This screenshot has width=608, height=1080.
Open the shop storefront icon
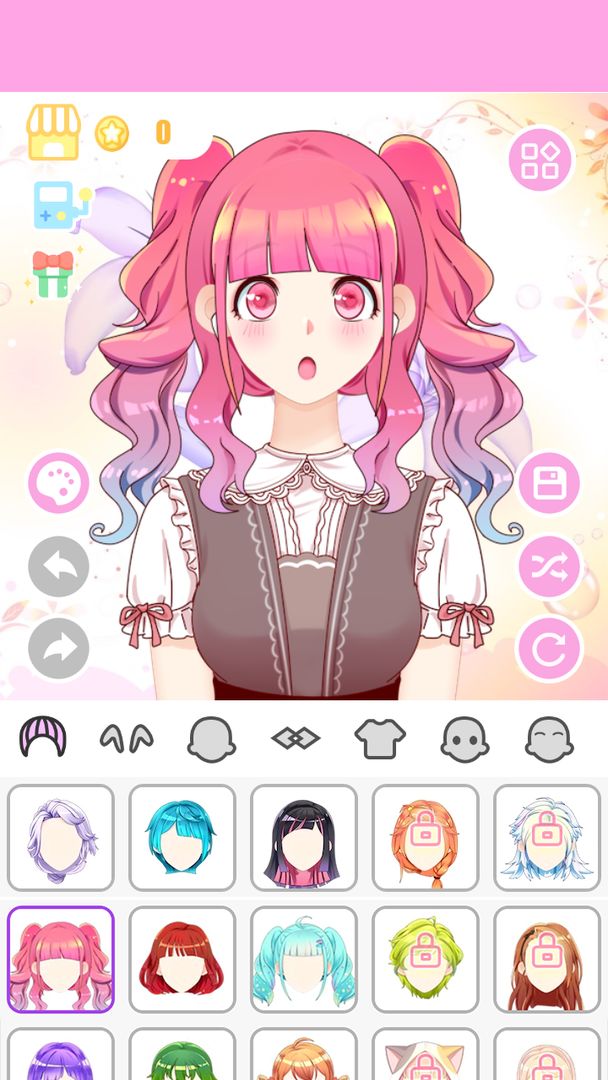tap(52, 133)
